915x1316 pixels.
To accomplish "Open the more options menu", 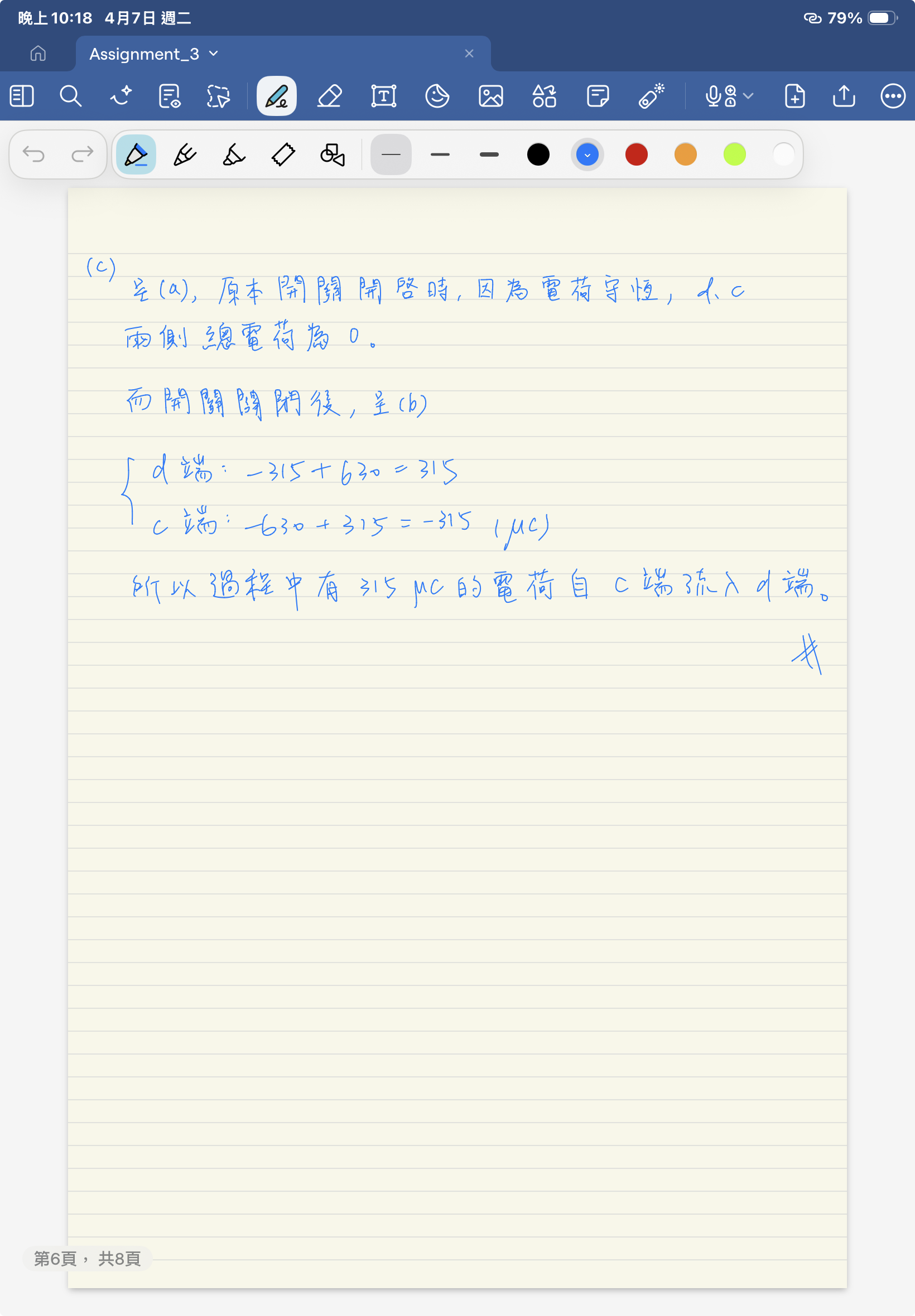I will 893,96.
